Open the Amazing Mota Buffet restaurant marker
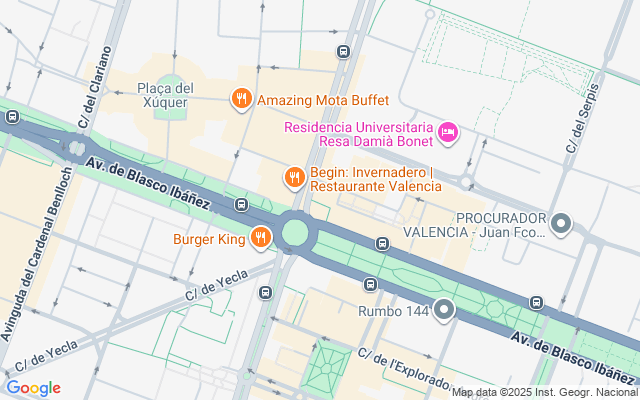Screen dimensions: 640x400 (241, 99)
